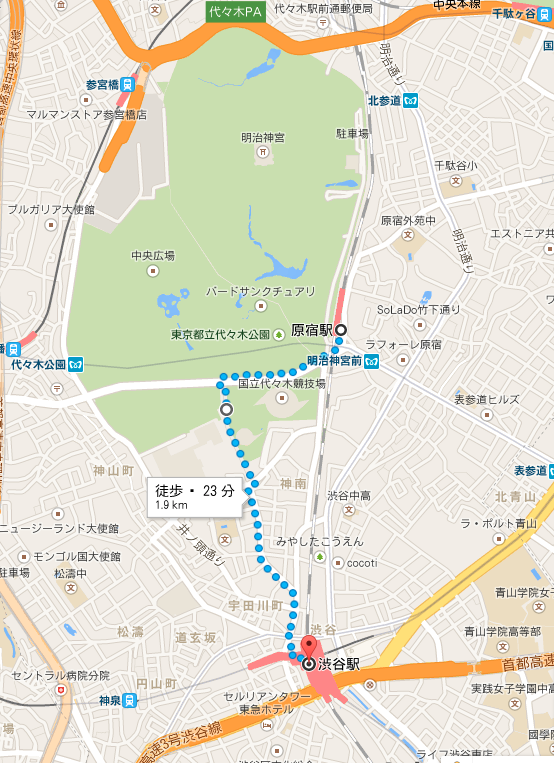Tap the 参宮橋 train station icon
The width and height of the screenshot is (554, 763).
coord(127,85)
